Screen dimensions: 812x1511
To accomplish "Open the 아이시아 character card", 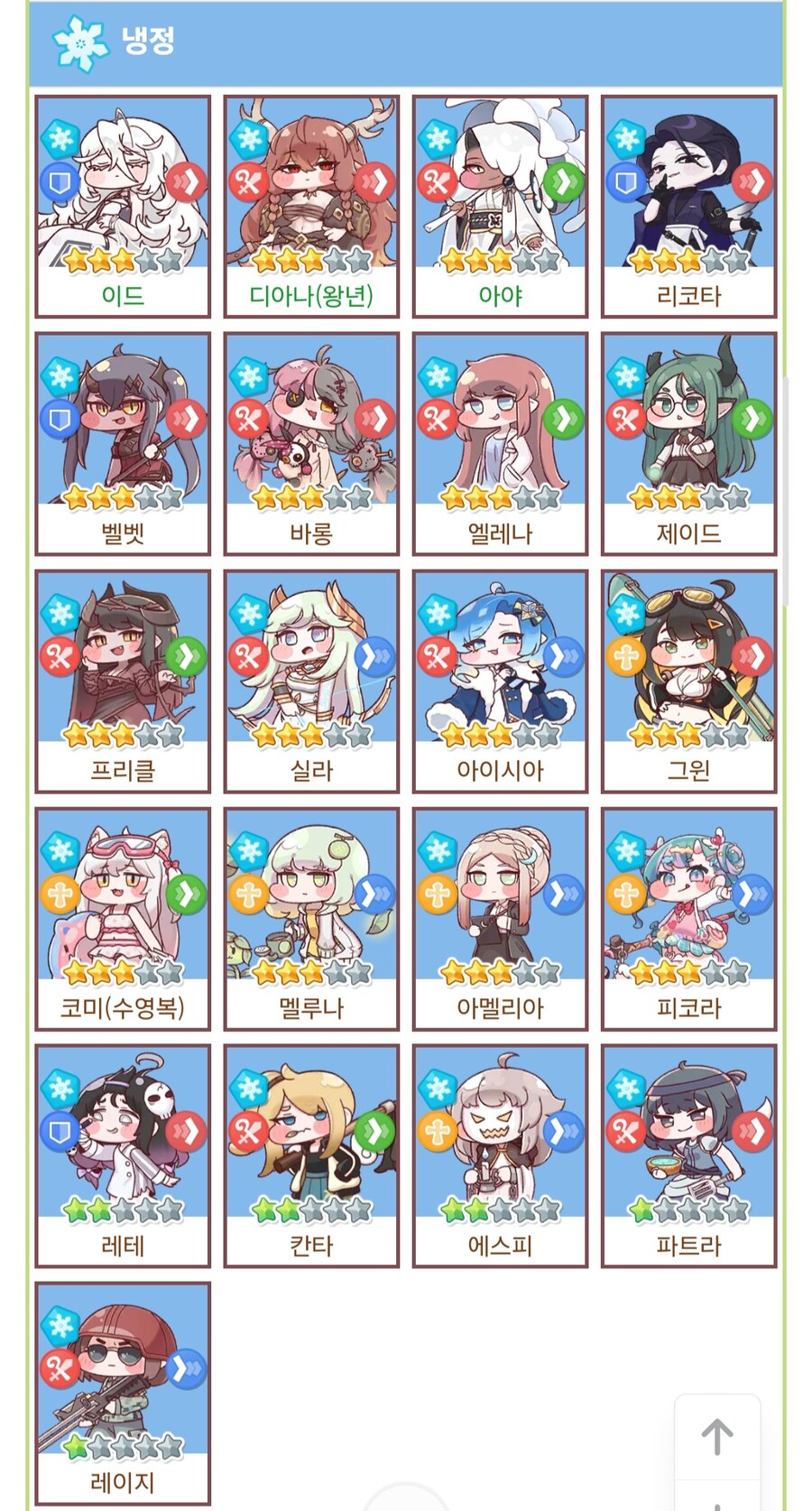I will click(x=500, y=681).
